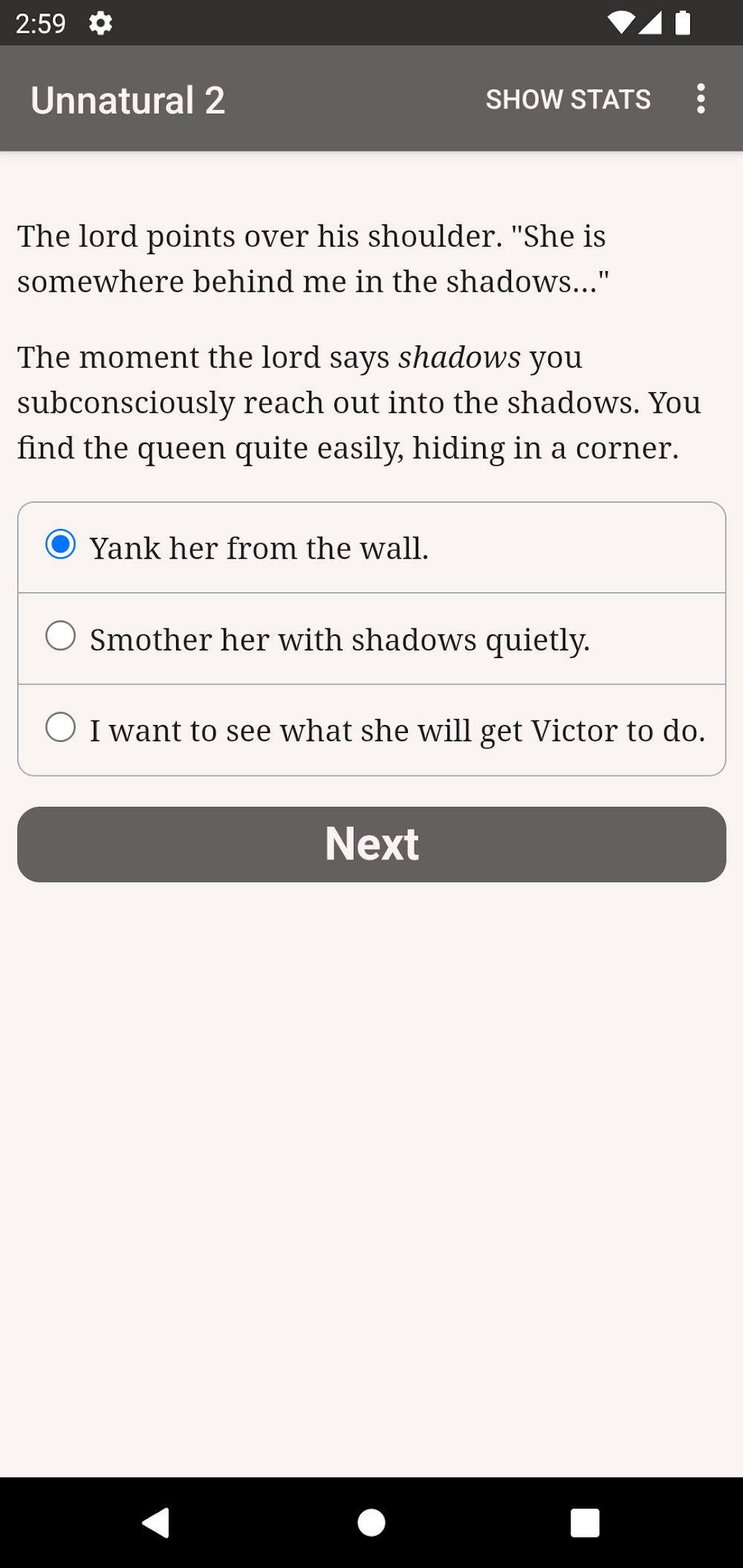
Task: Tap Show Stats in the app bar
Action: click(x=568, y=100)
